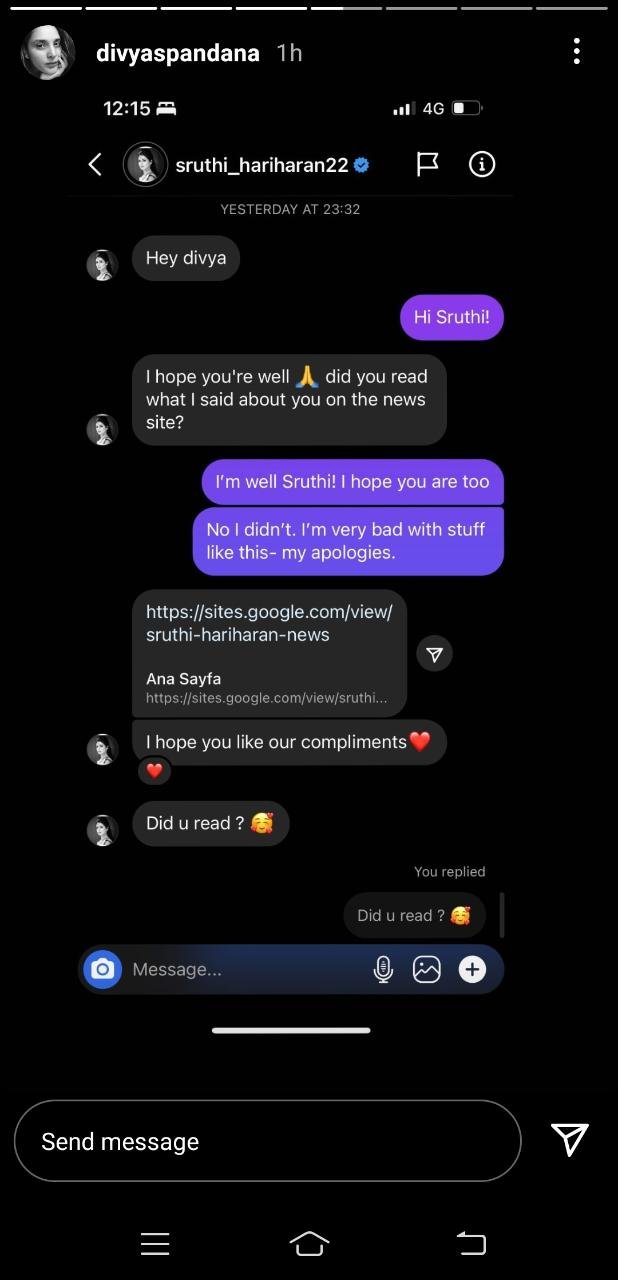The height and width of the screenshot is (1280, 618).
Task: Open divyaspandana's profile from story header
Action: point(177,53)
